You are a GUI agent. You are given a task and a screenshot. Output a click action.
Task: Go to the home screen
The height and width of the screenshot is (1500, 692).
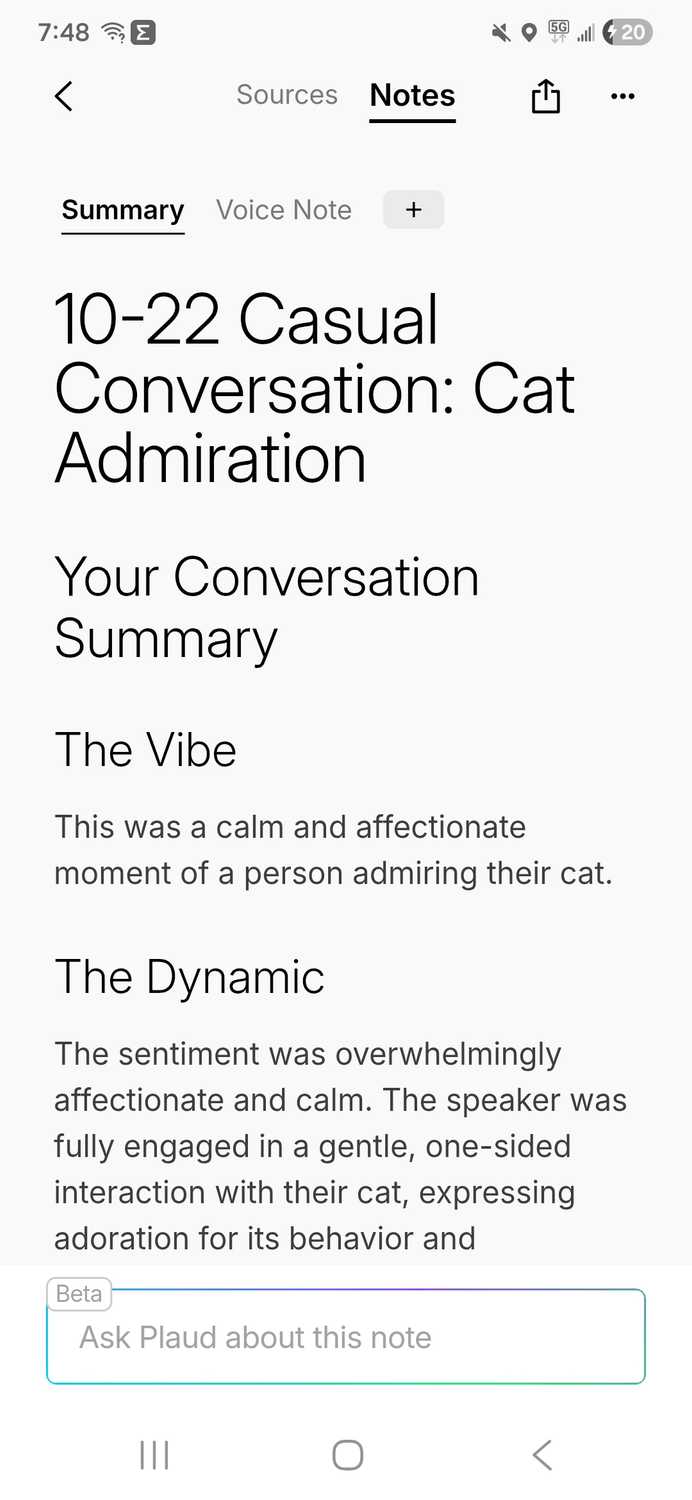pos(347,1455)
